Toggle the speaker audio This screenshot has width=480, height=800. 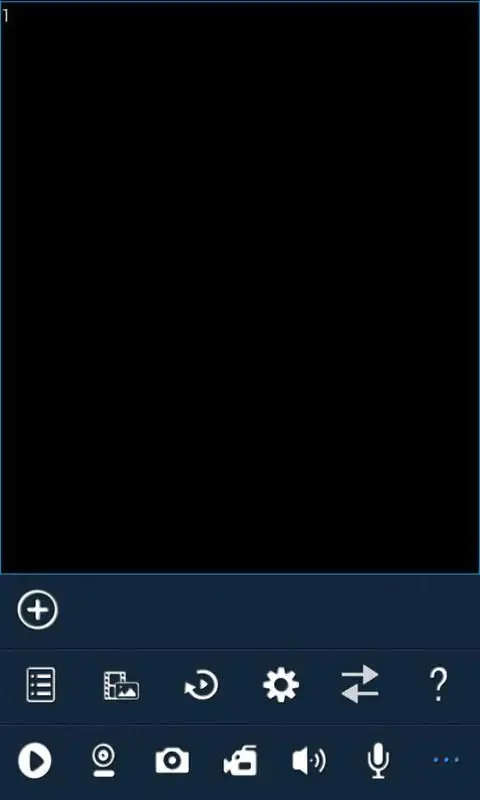[x=309, y=761]
